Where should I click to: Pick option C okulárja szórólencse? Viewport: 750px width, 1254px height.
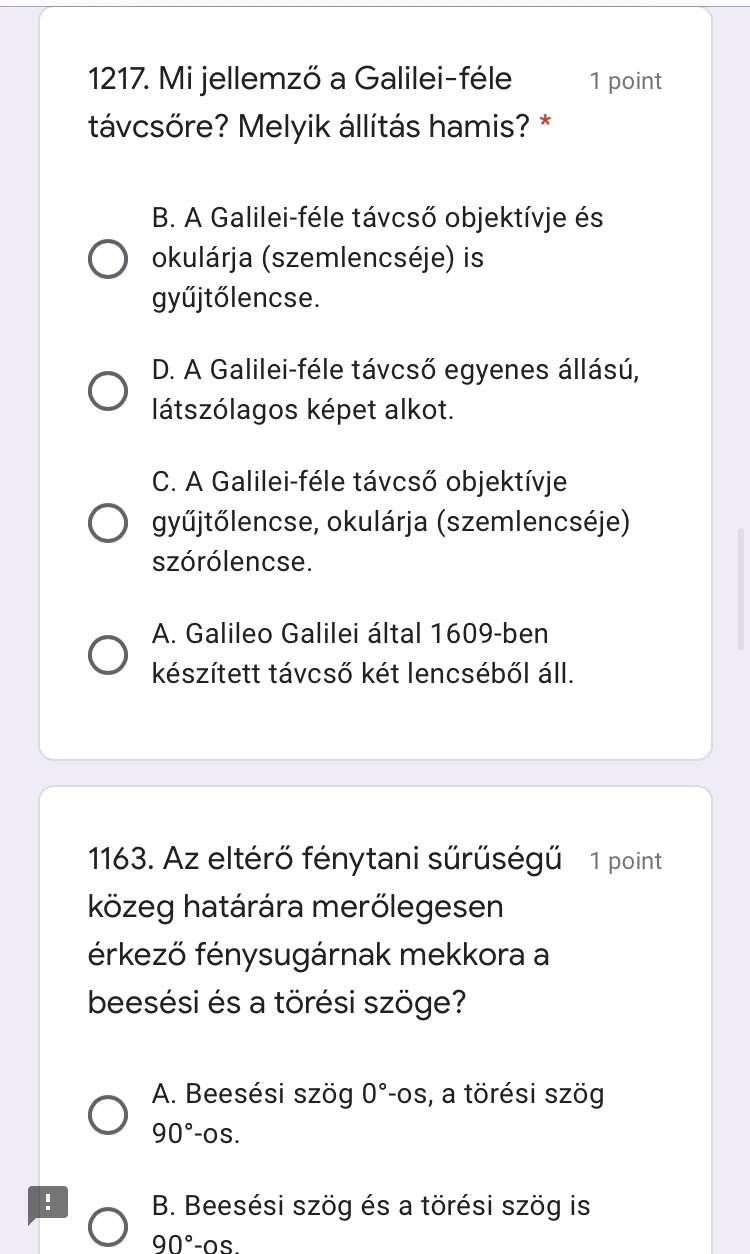click(x=108, y=522)
